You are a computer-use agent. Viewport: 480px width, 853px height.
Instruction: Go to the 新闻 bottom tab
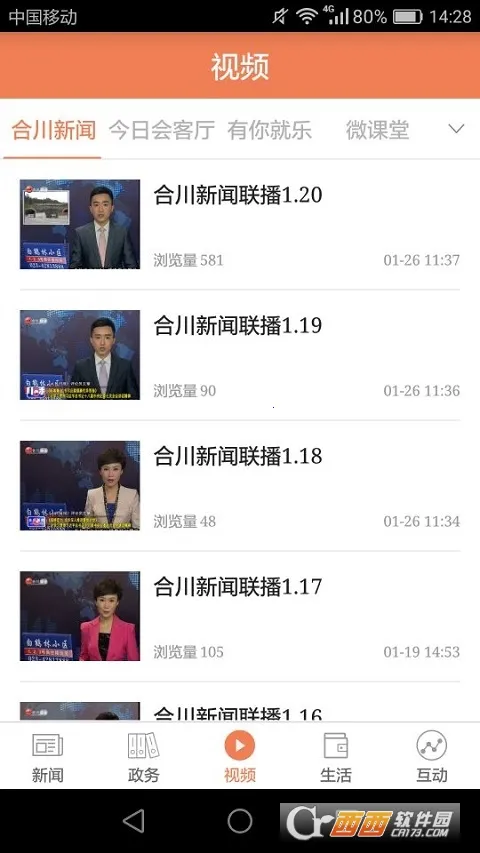click(x=47, y=757)
